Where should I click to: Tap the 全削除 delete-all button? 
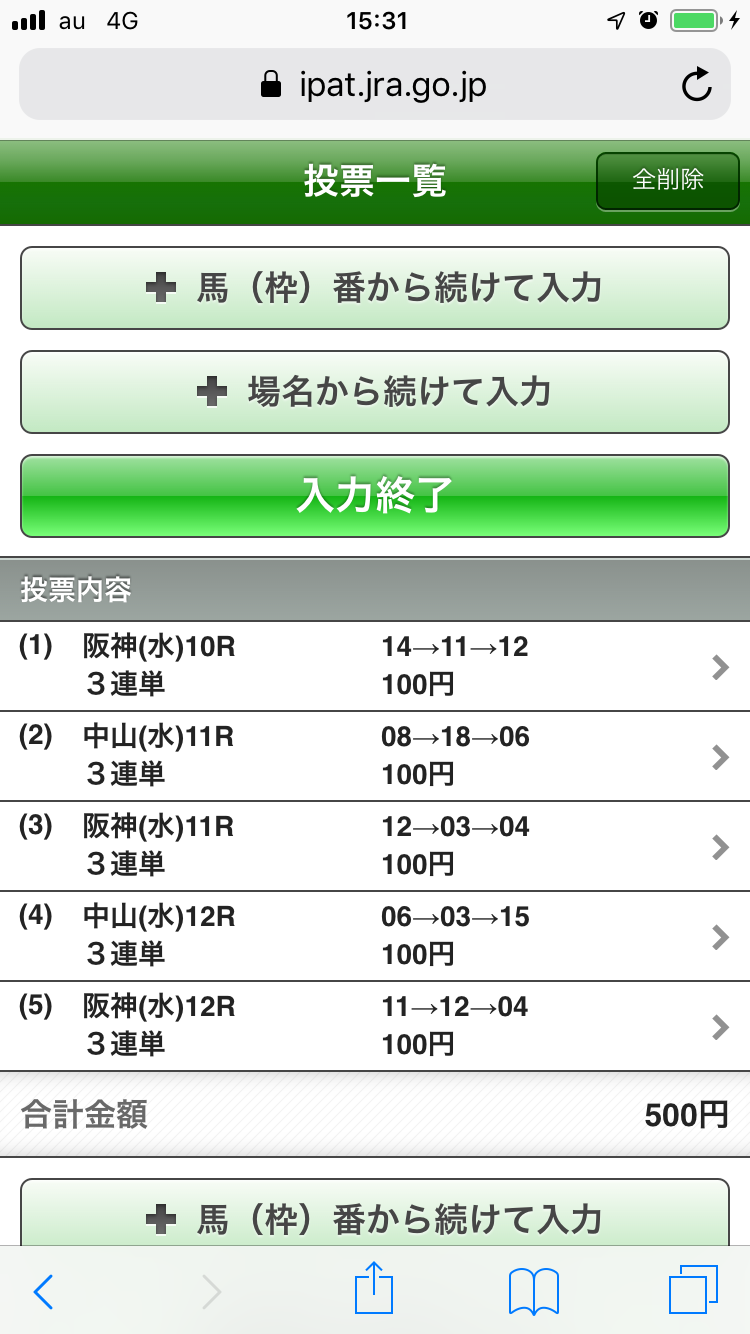point(667,181)
